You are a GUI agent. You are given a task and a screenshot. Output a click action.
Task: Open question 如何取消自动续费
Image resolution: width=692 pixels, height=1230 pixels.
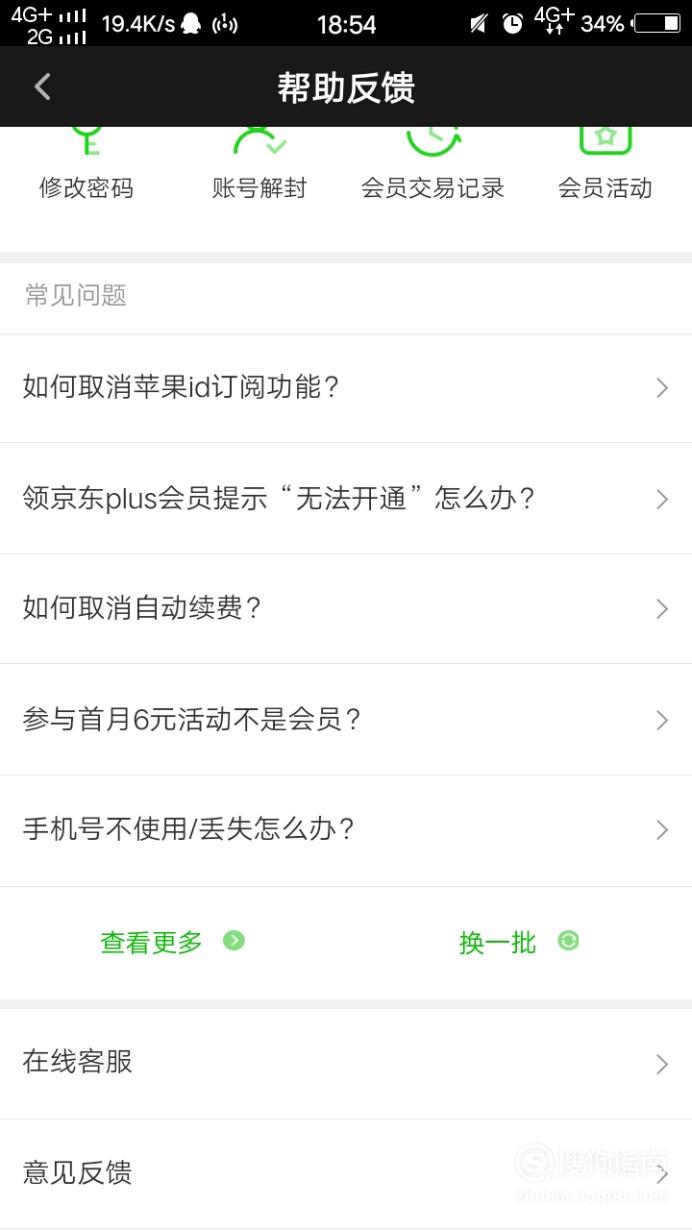click(x=346, y=609)
